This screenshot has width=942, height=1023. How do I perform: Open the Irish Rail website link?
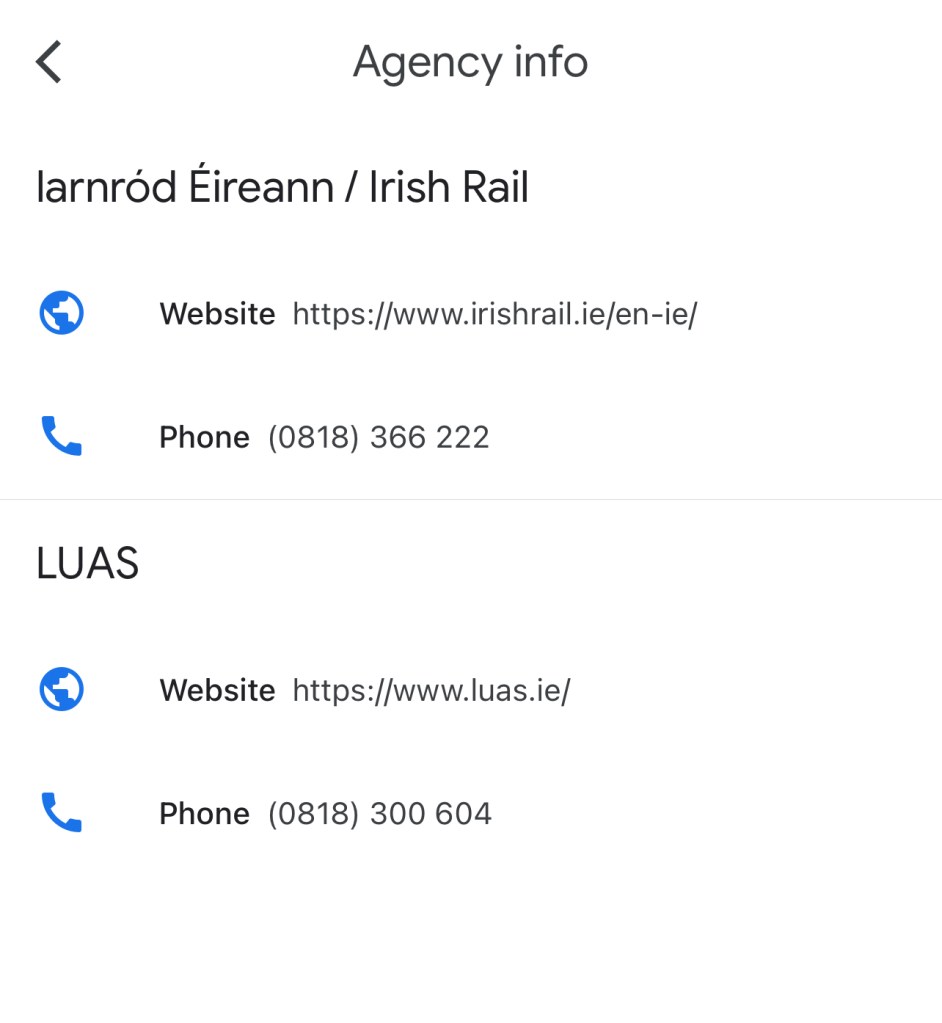point(494,314)
